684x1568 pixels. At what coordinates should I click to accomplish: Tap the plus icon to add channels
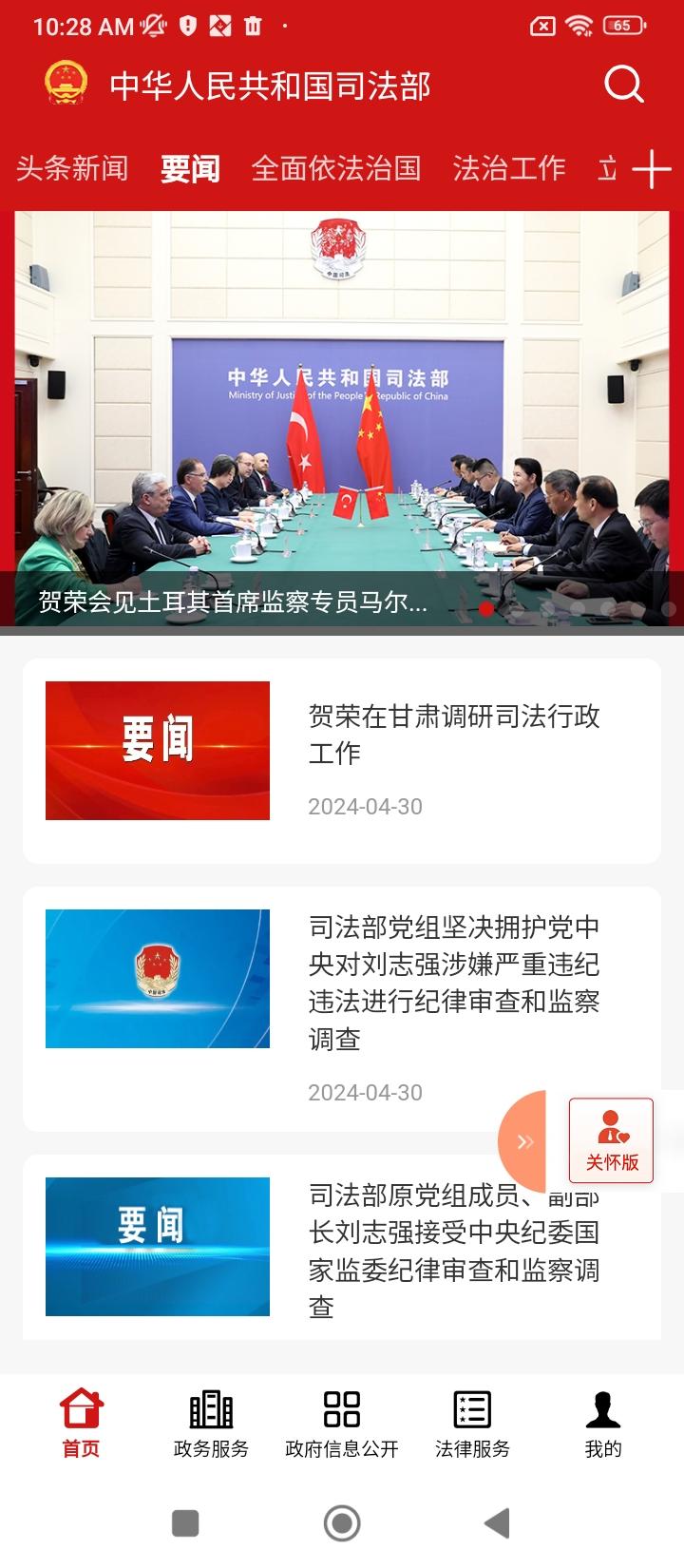pyautogui.click(x=651, y=169)
